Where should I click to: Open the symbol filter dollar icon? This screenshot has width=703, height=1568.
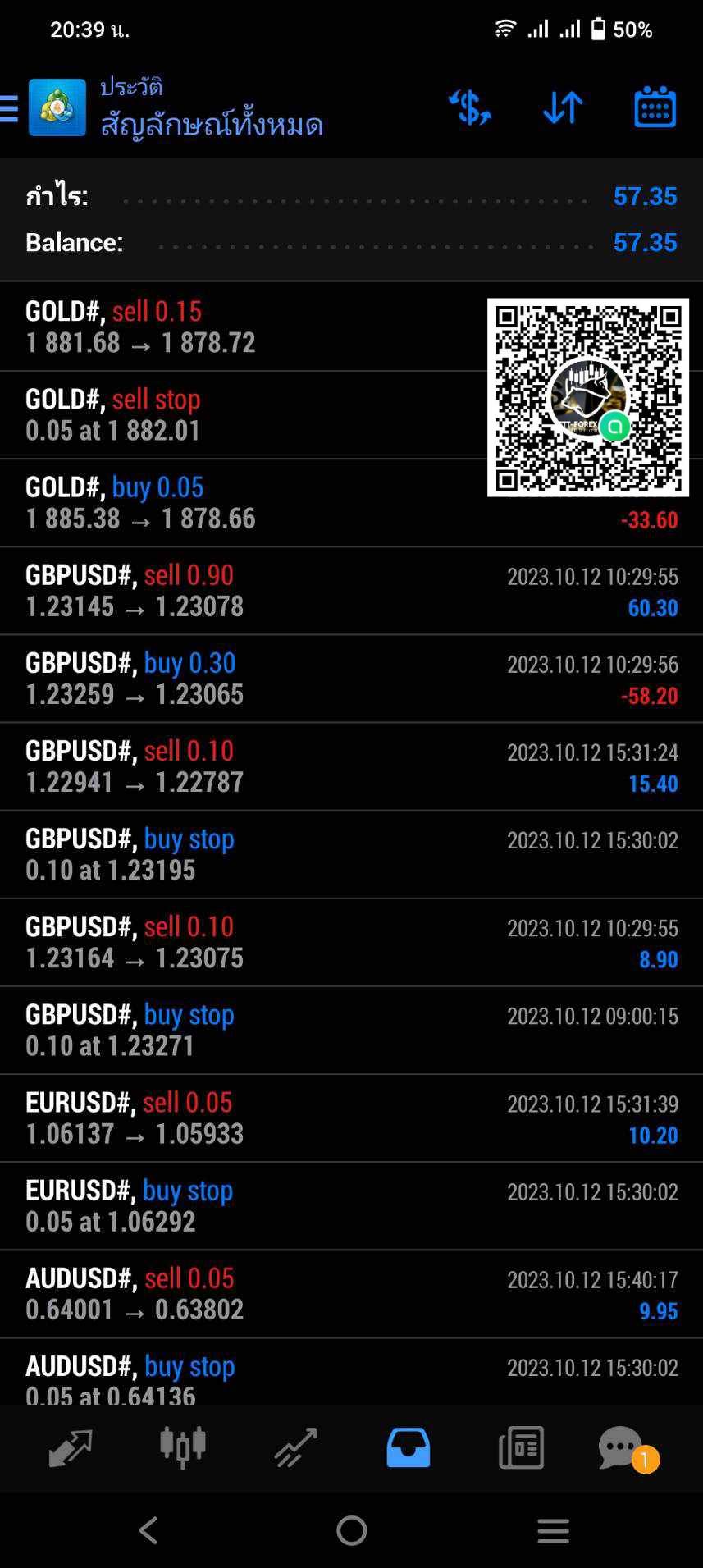pos(469,107)
